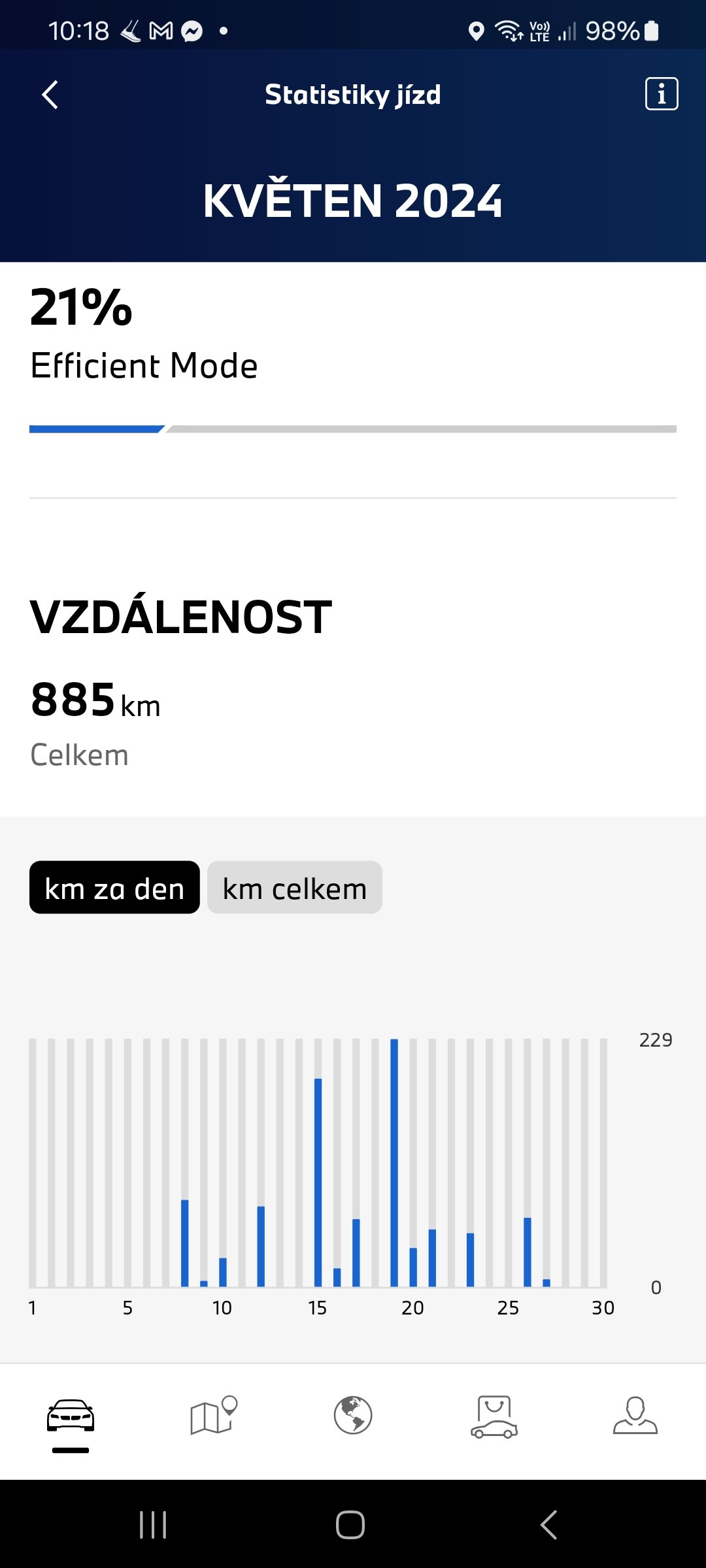Viewport: 706px width, 1568px height.
Task: Open the globe tab in bottom navigation
Action: tap(353, 1416)
